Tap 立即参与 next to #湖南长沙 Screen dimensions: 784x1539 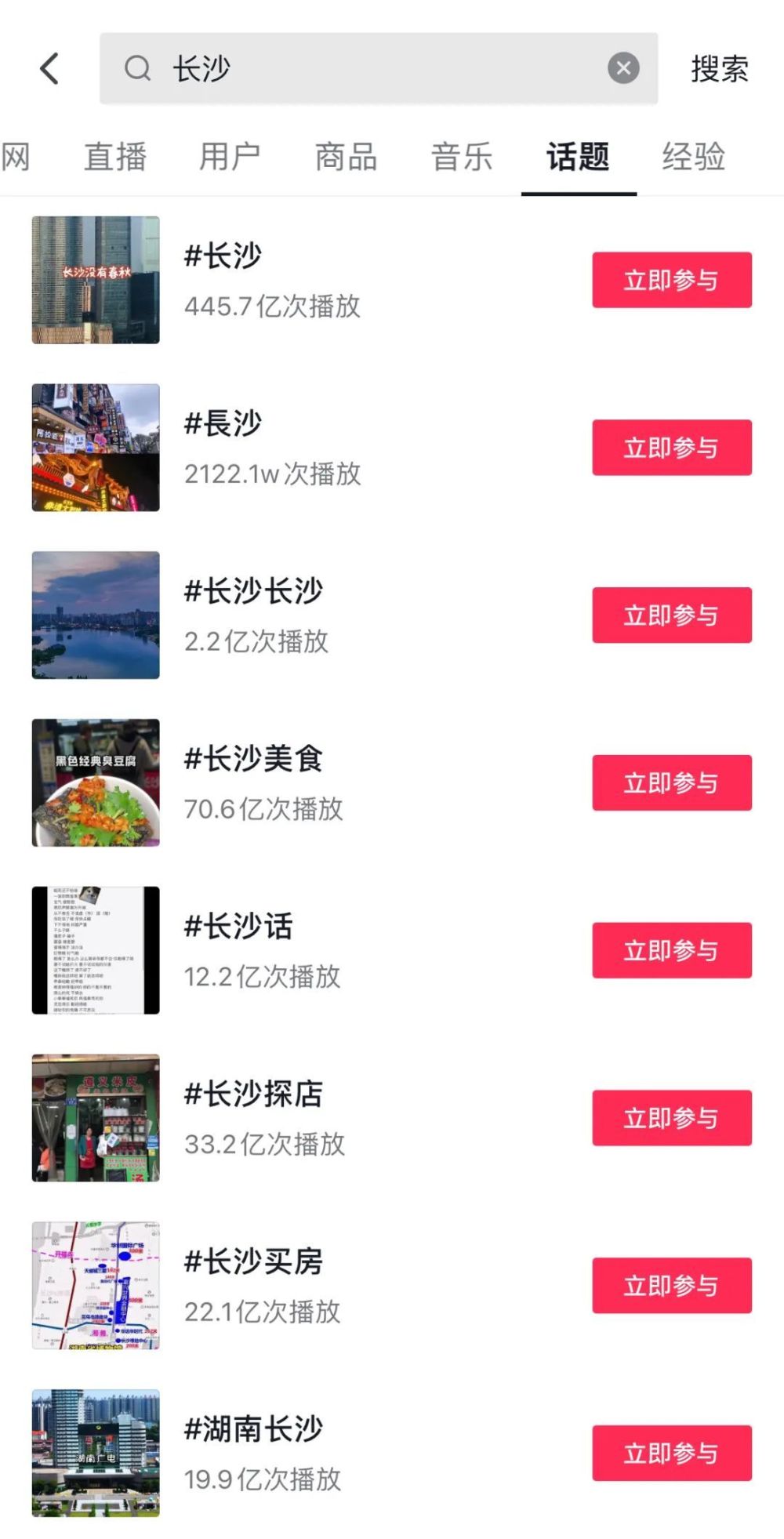click(x=671, y=1453)
